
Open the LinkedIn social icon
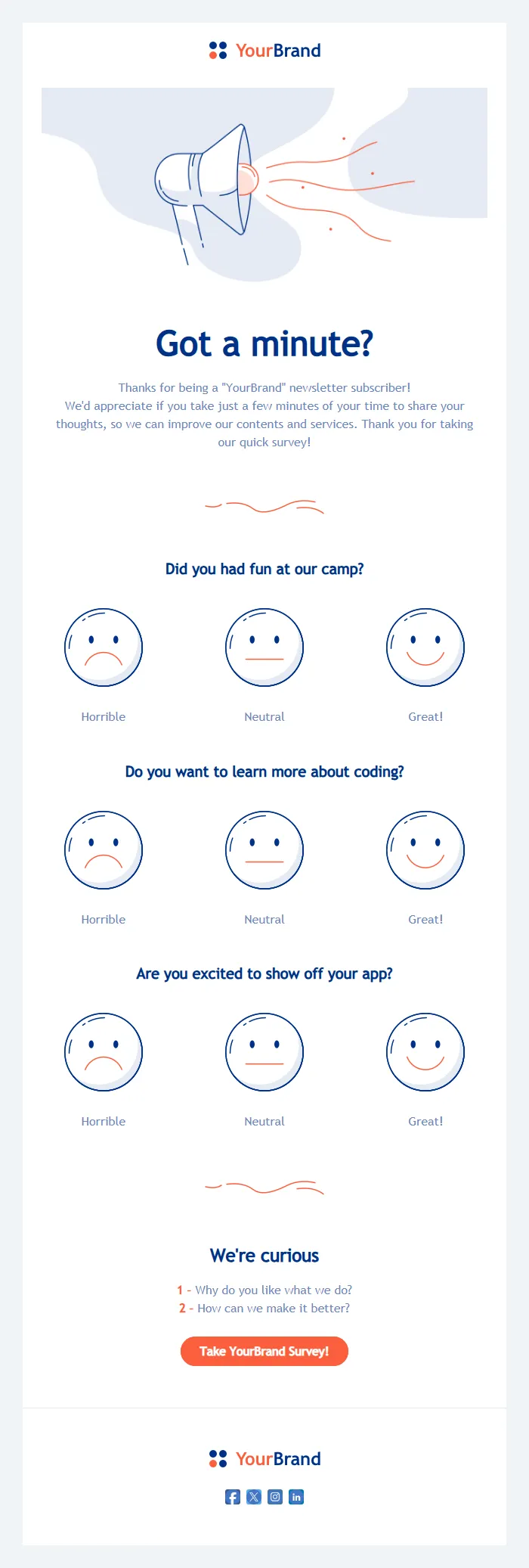(x=296, y=1496)
